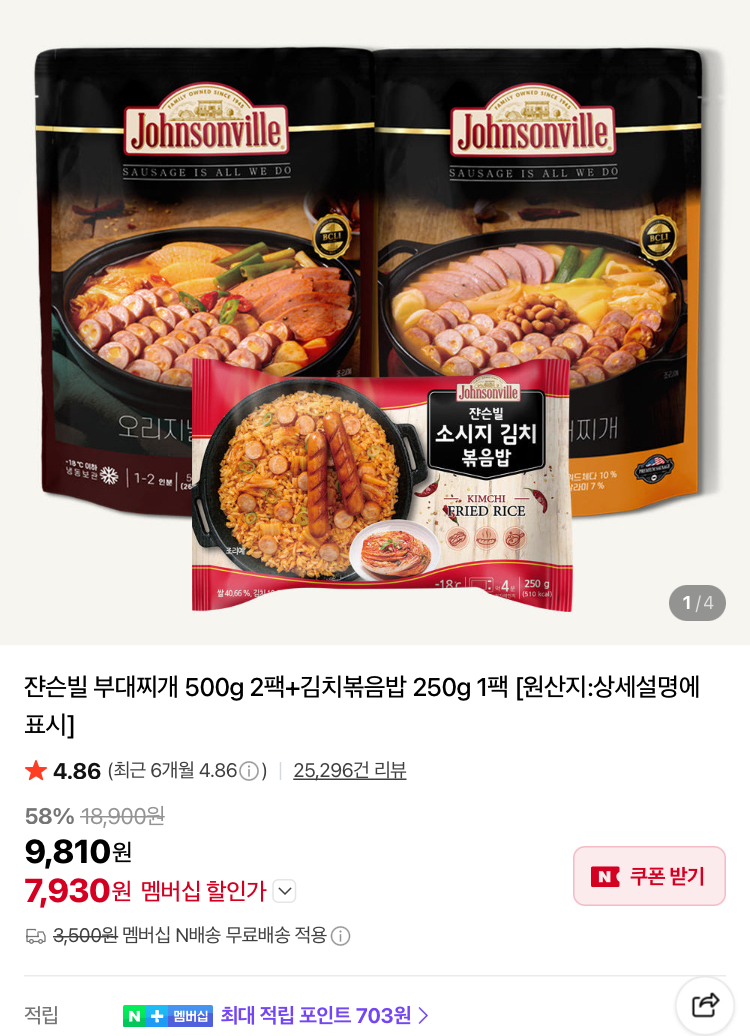Expand the 멤버십 할인가 price dropdown

pos(284,891)
